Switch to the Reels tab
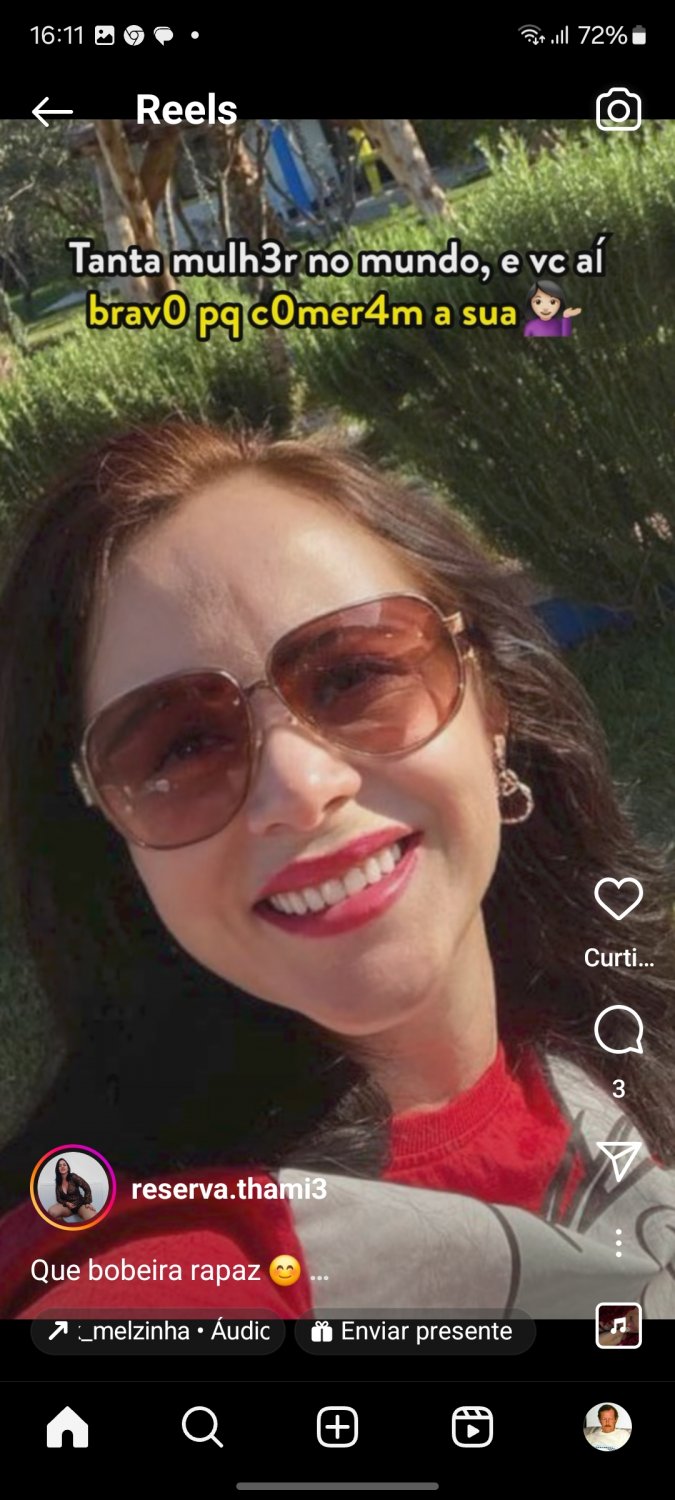The image size is (675, 1500). point(472,1427)
